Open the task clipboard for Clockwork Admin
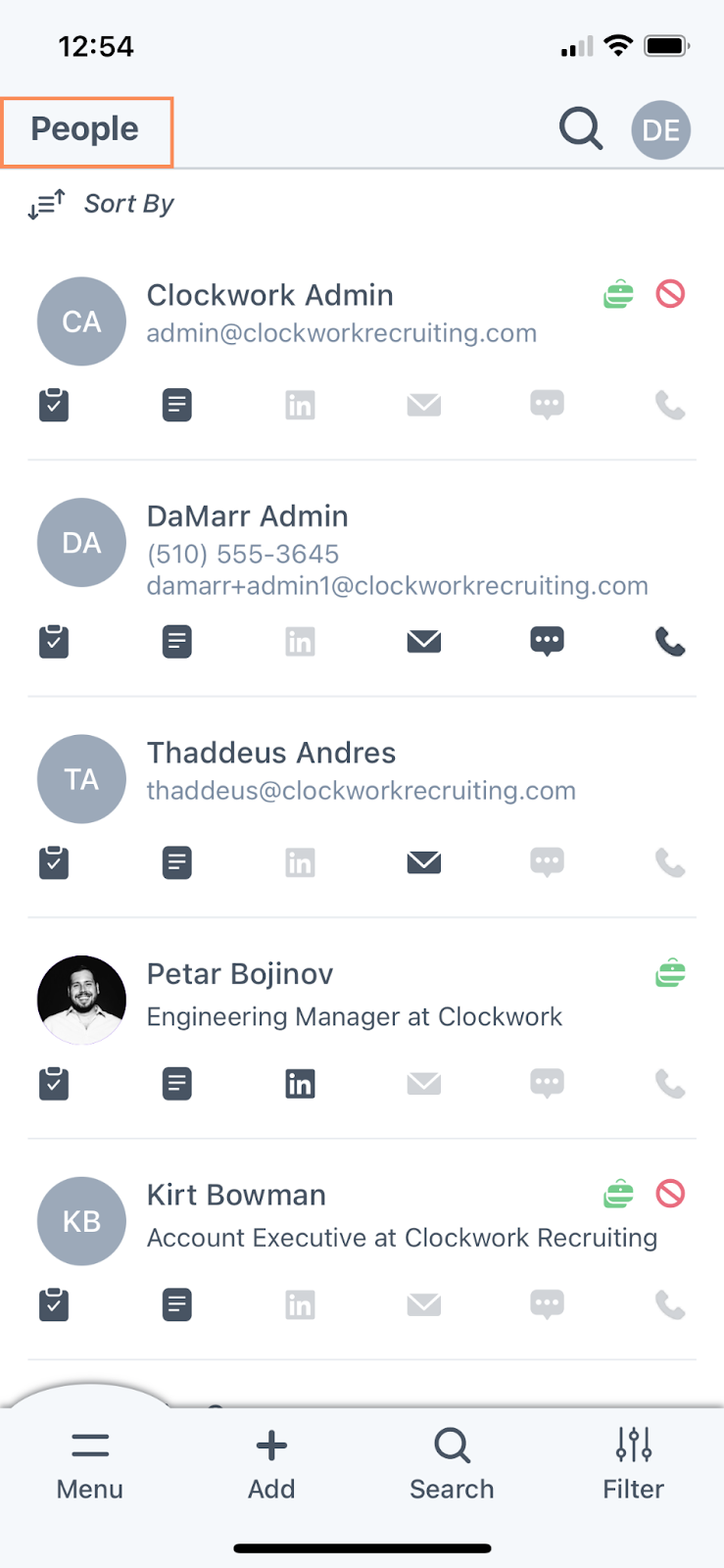The width and height of the screenshot is (724, 1568). tap(54, 405)
